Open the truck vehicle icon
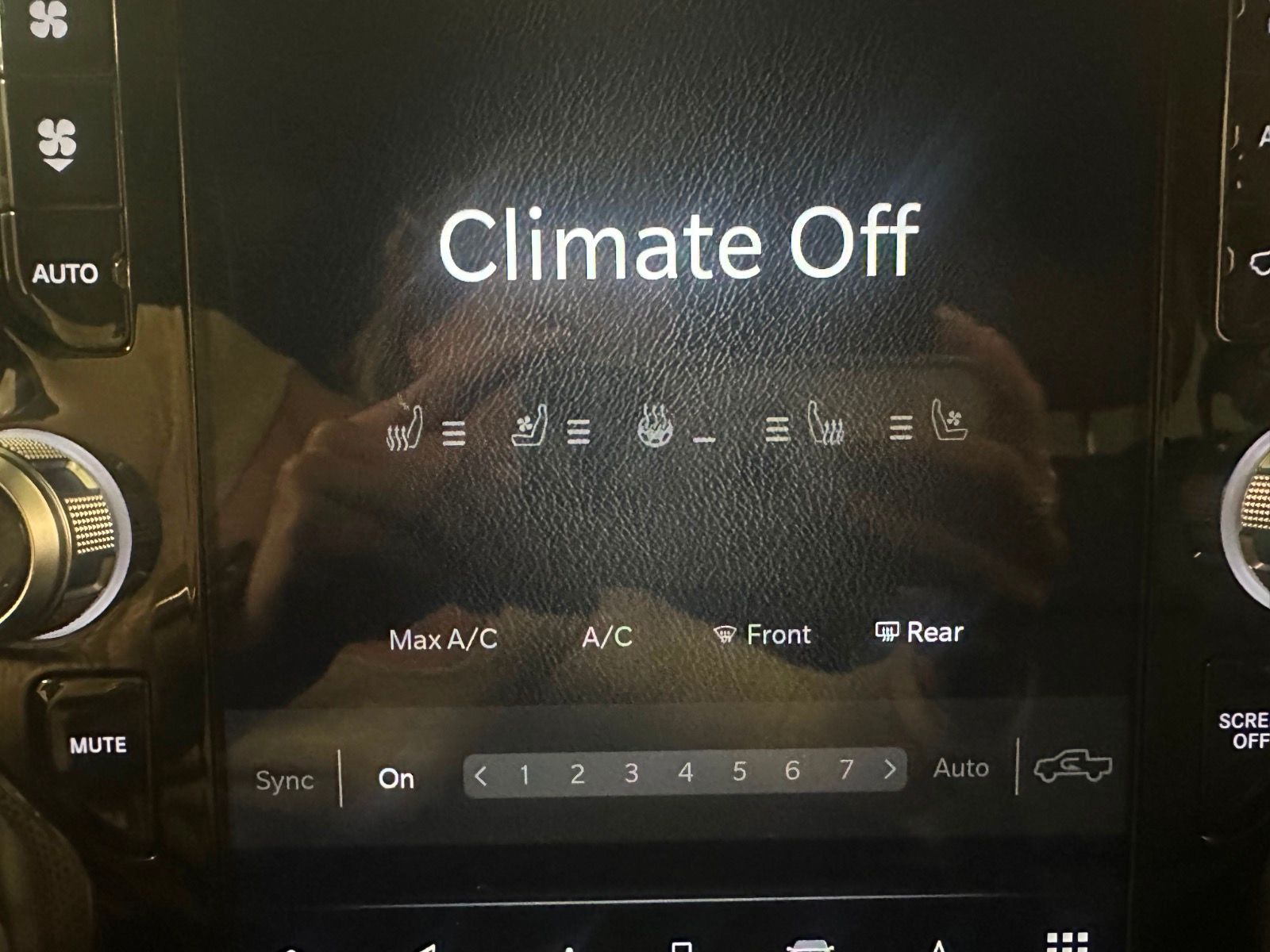 (x=1072, y=766)
